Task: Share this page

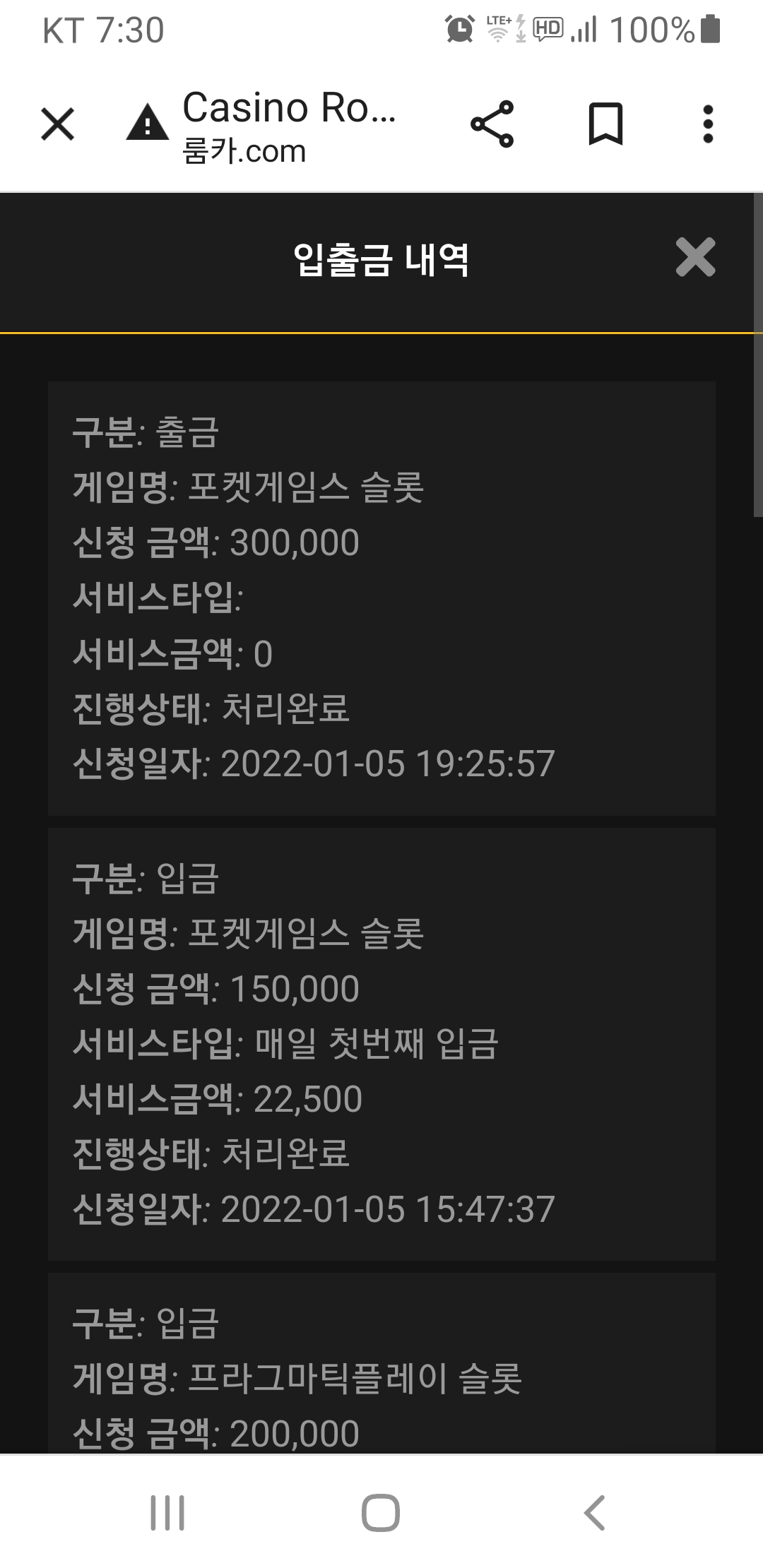Action: point(492,124)
